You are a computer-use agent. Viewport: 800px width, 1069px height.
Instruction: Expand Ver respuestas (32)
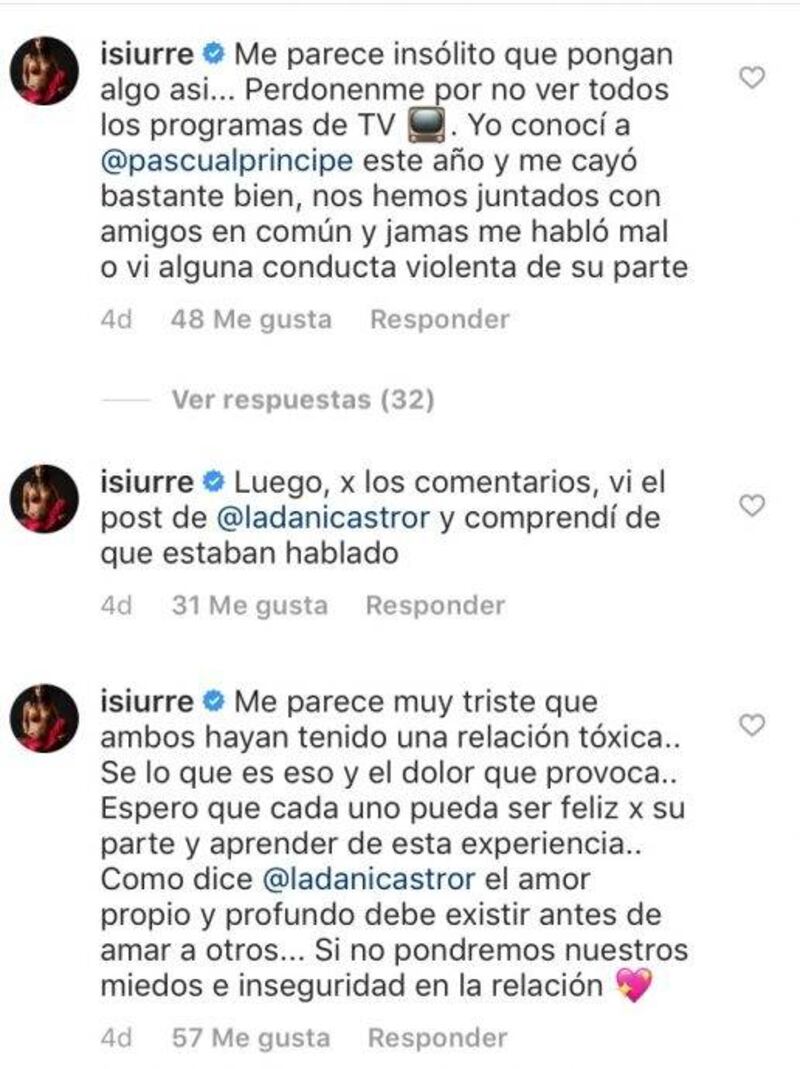(303, 401)
